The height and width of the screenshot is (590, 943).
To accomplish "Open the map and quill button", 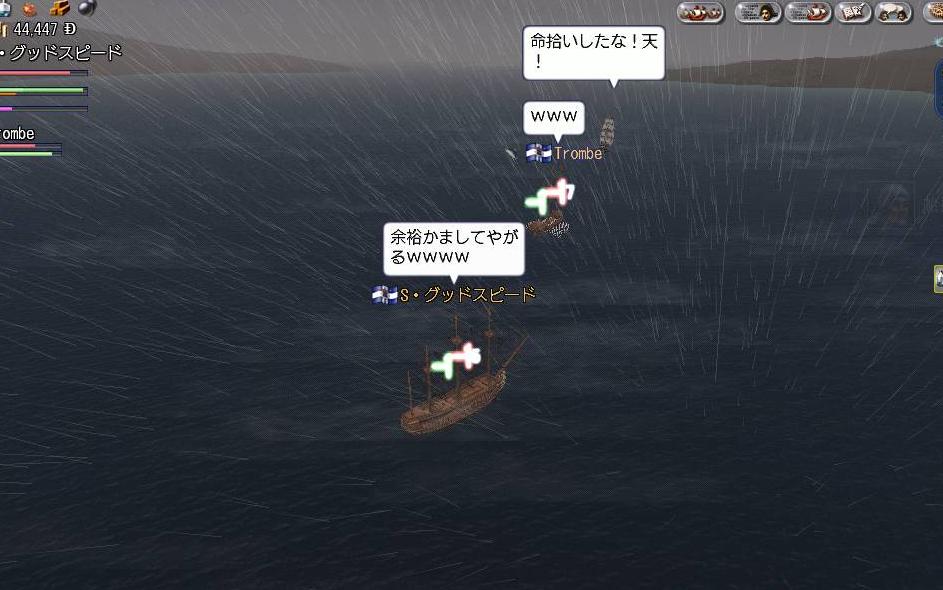I will [853, 12].
